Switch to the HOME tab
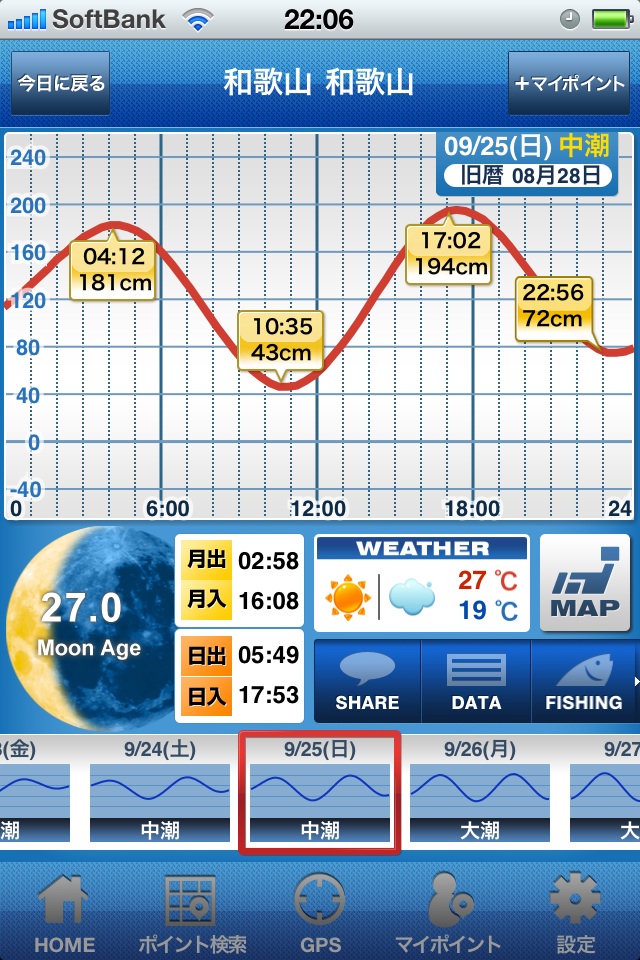Viewport: 640px width, 960px height. [65, 912]
